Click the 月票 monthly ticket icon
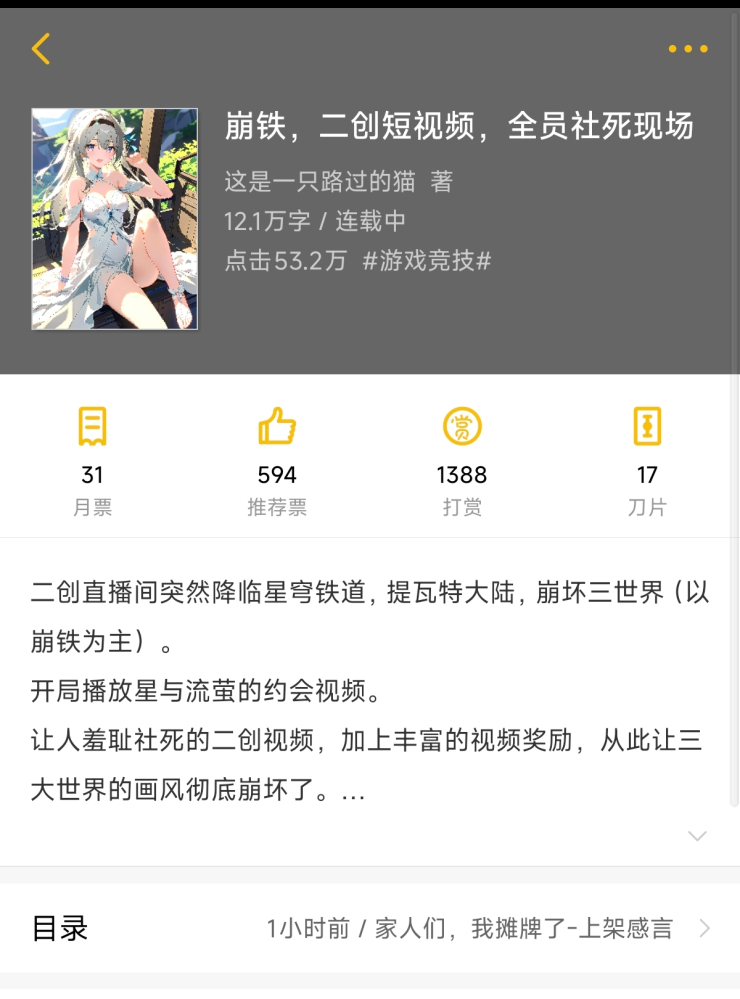 click(x=92, y=425)
